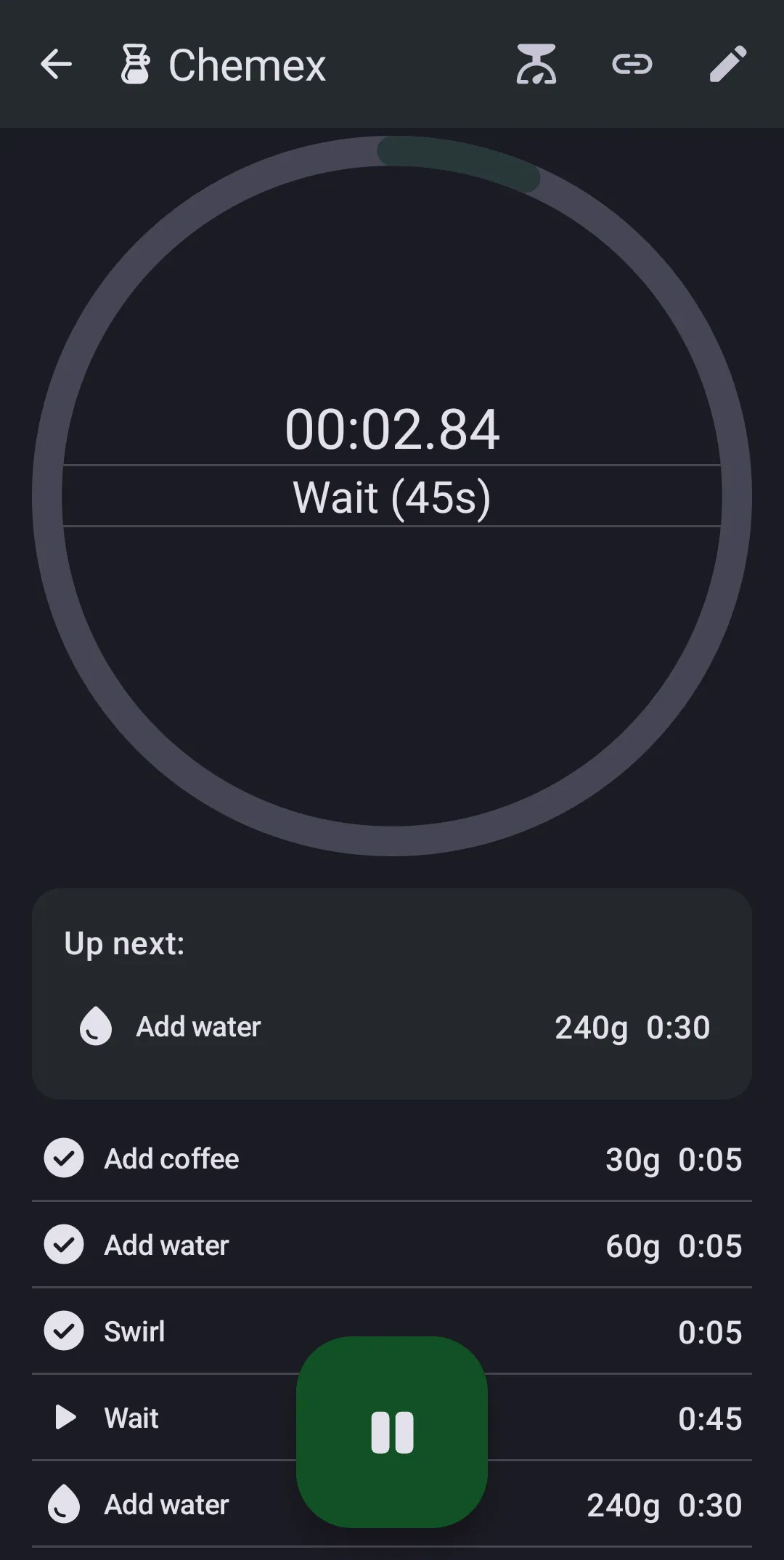Click the play icon next to Wait step
Image resolution: width=784 pixels, height=1560 pixels.
[x=64, y=1418]
